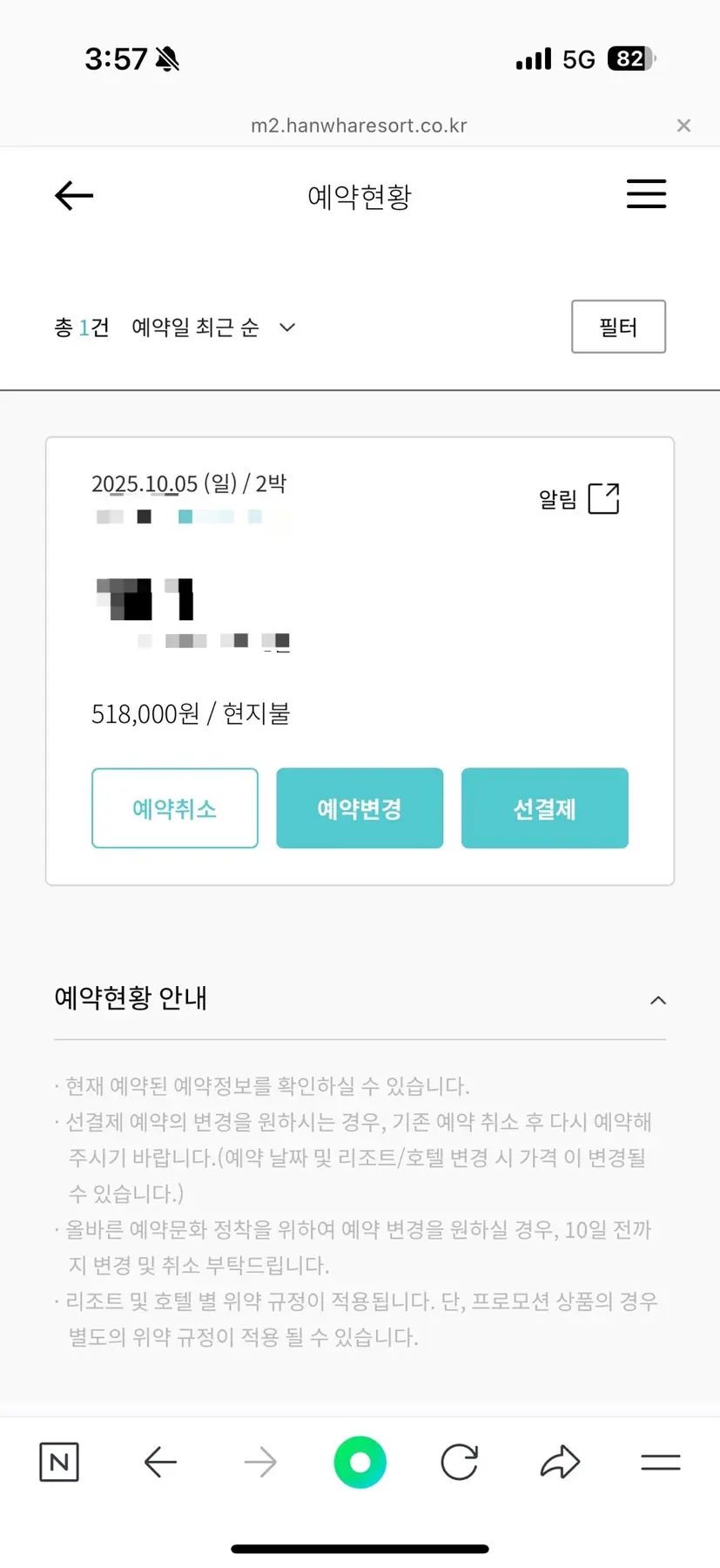
Task: Navigate back in the browser toolbar
Action: pos(160,1462)
